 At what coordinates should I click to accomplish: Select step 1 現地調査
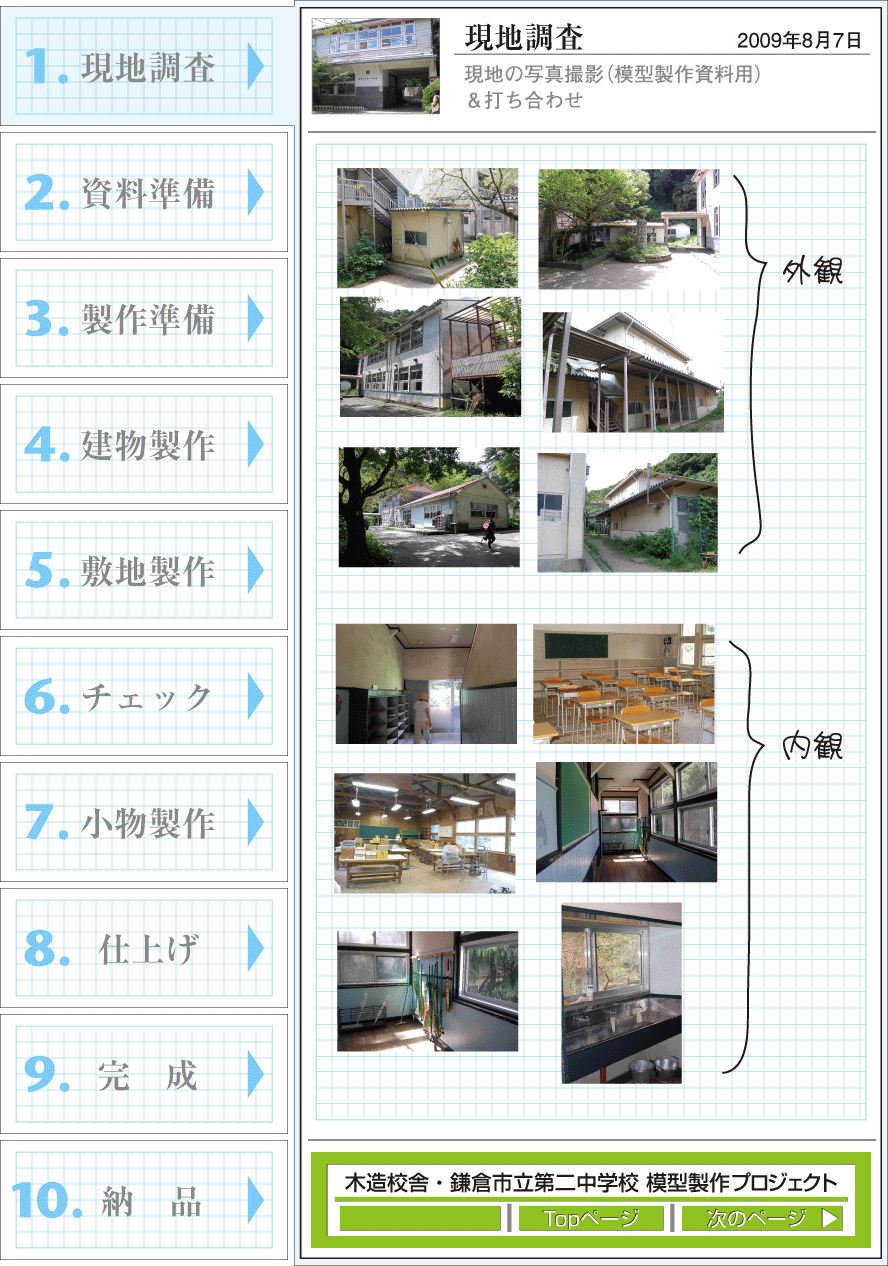144,66
